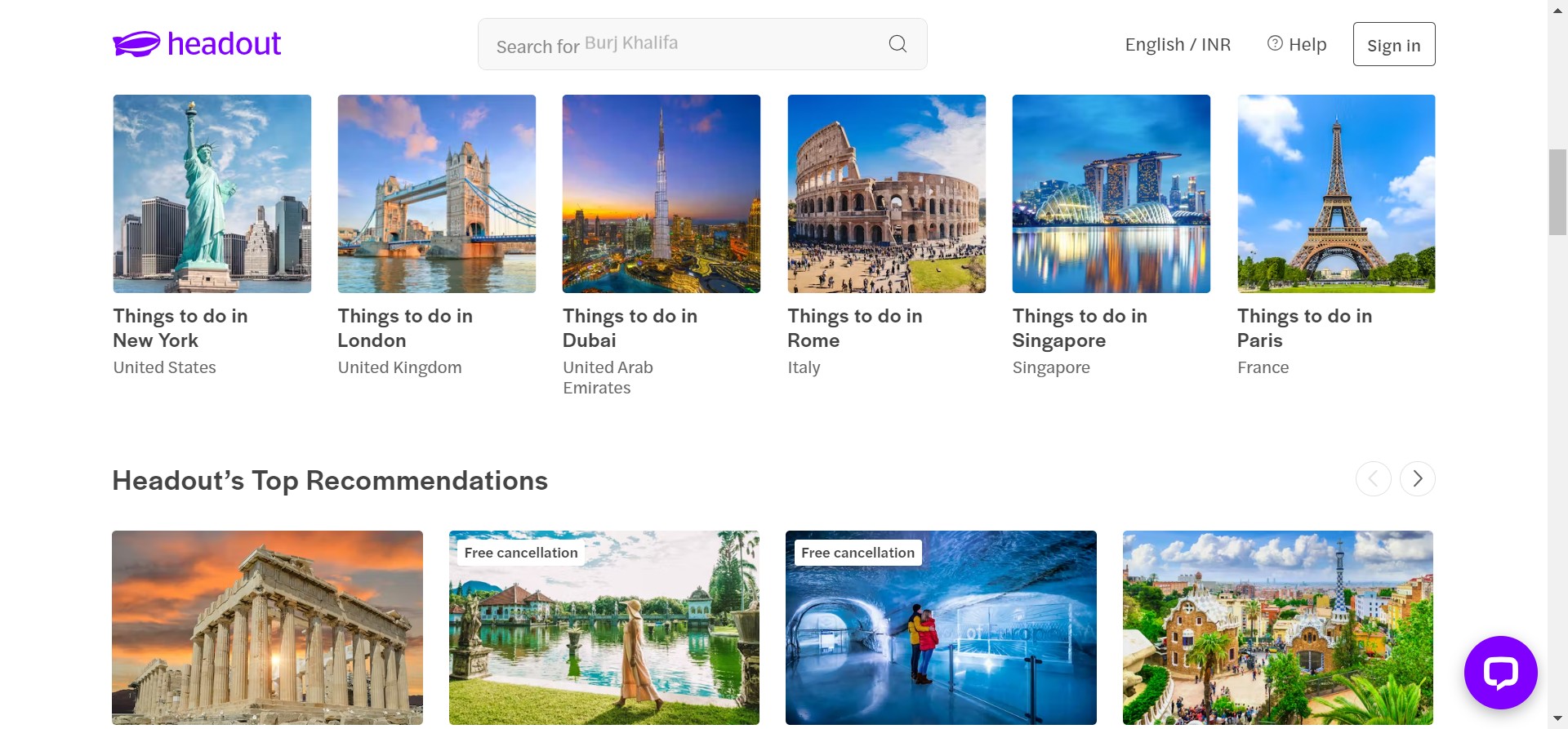Screen dimensions: 1568x729
Task: Tap the magnifier search icon
Action: click(x=898, y=44)
